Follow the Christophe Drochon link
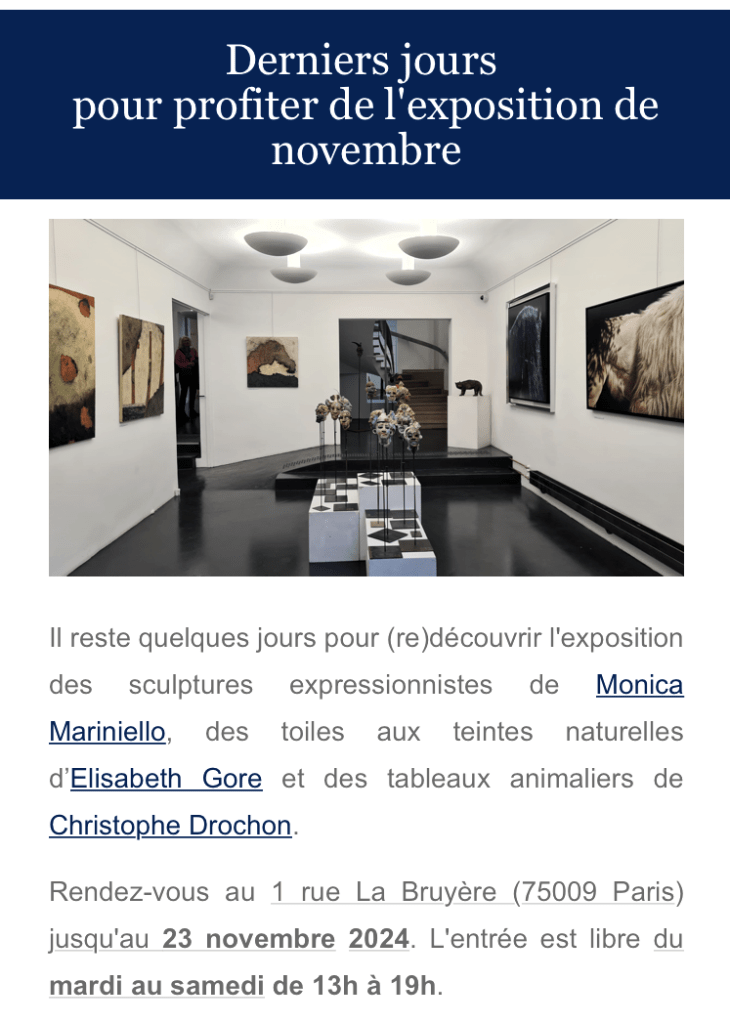Screen dimensions: 730x1024 (170, 826)
